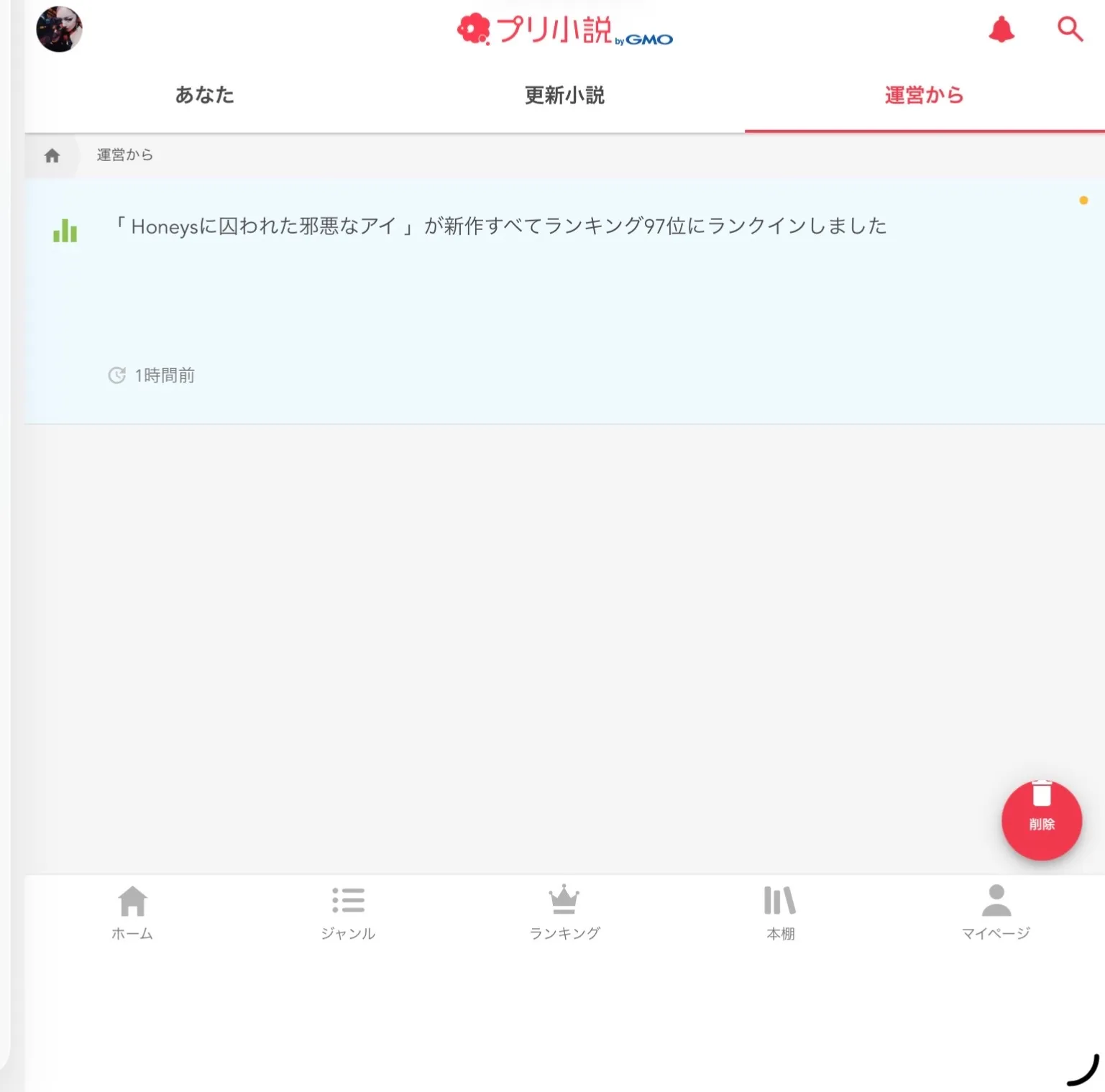The height and width of the screenshot is (1092, 1105).
Task: Open the ランキング ranking tab
Action: (x=564, y=912)
